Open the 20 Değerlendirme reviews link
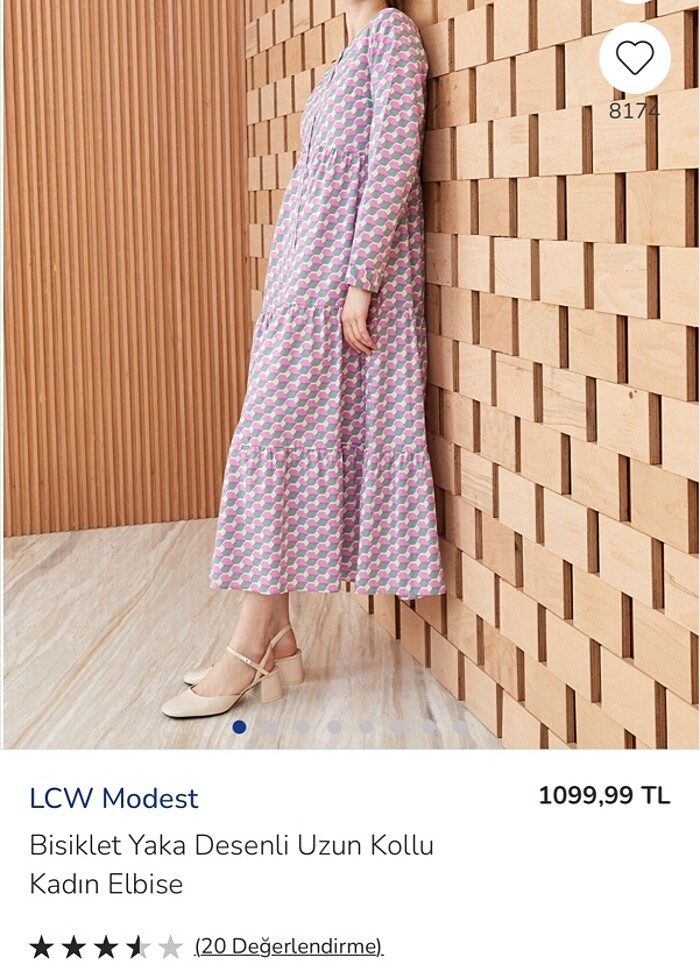Viewport: 700px width, 980px height. [x=288, y=946]
